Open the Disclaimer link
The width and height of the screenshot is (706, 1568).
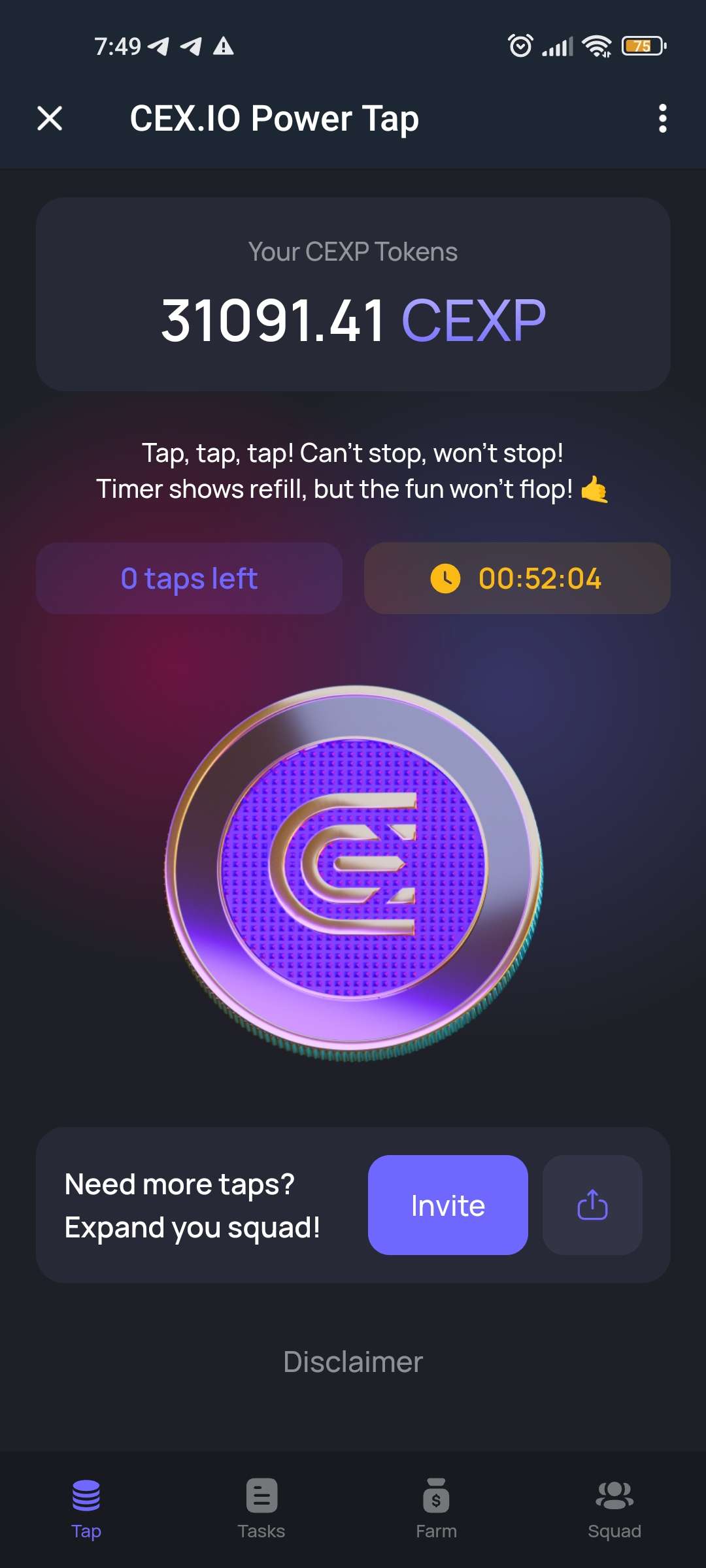(x=353, y=1362)
